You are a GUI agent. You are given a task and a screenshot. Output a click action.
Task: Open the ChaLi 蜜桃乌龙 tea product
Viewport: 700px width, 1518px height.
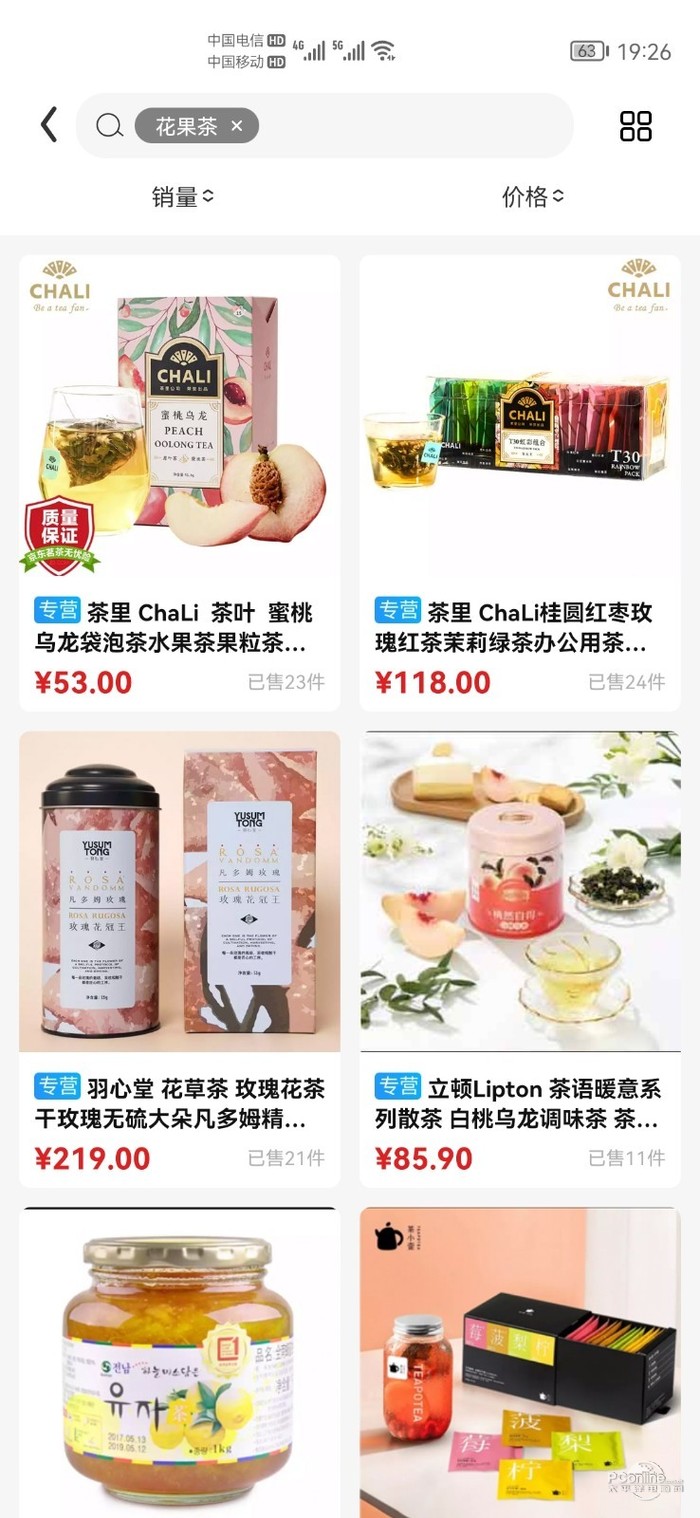click(180, 480)
